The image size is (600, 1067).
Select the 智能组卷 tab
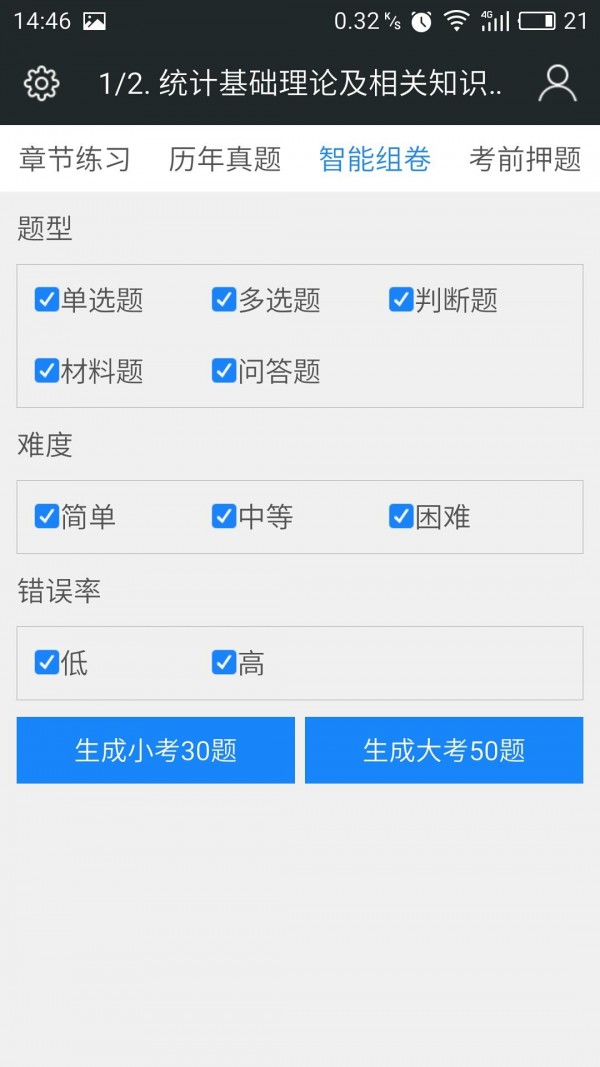pos(375,159)
